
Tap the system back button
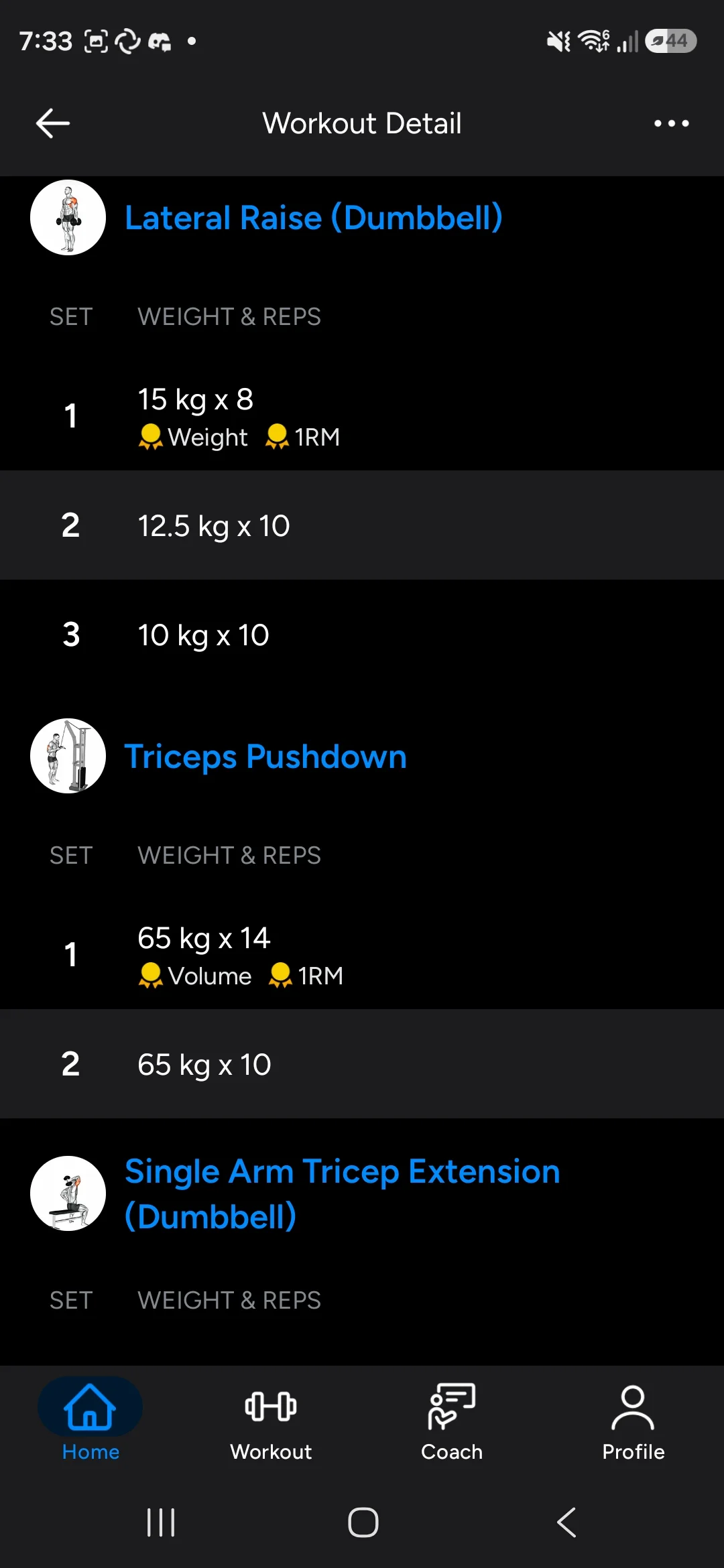coord(566,1522)
